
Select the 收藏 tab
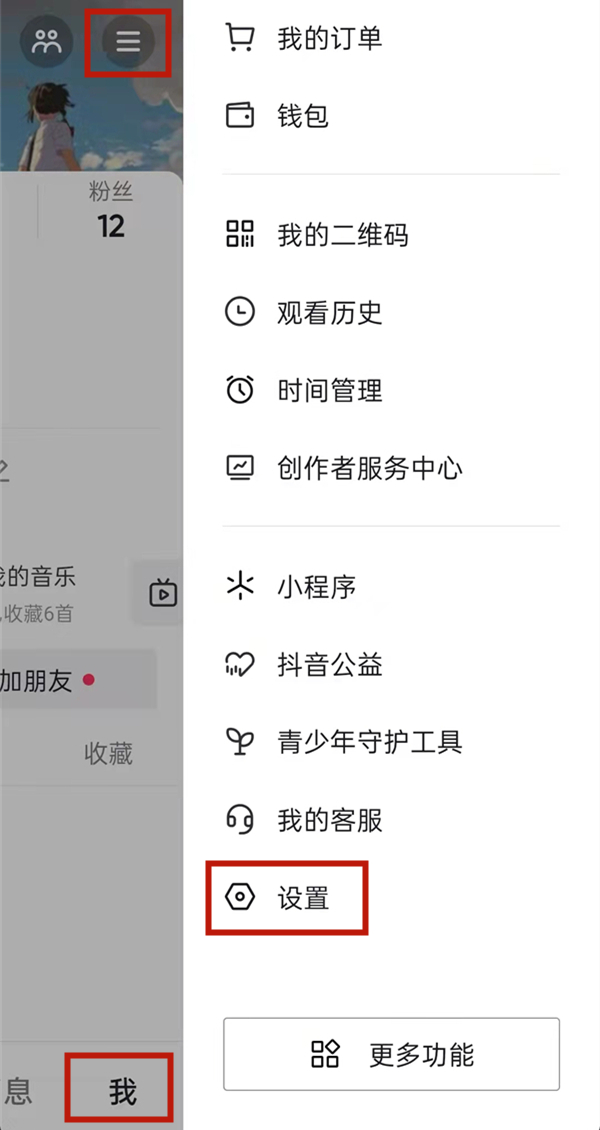pos(108,754)
